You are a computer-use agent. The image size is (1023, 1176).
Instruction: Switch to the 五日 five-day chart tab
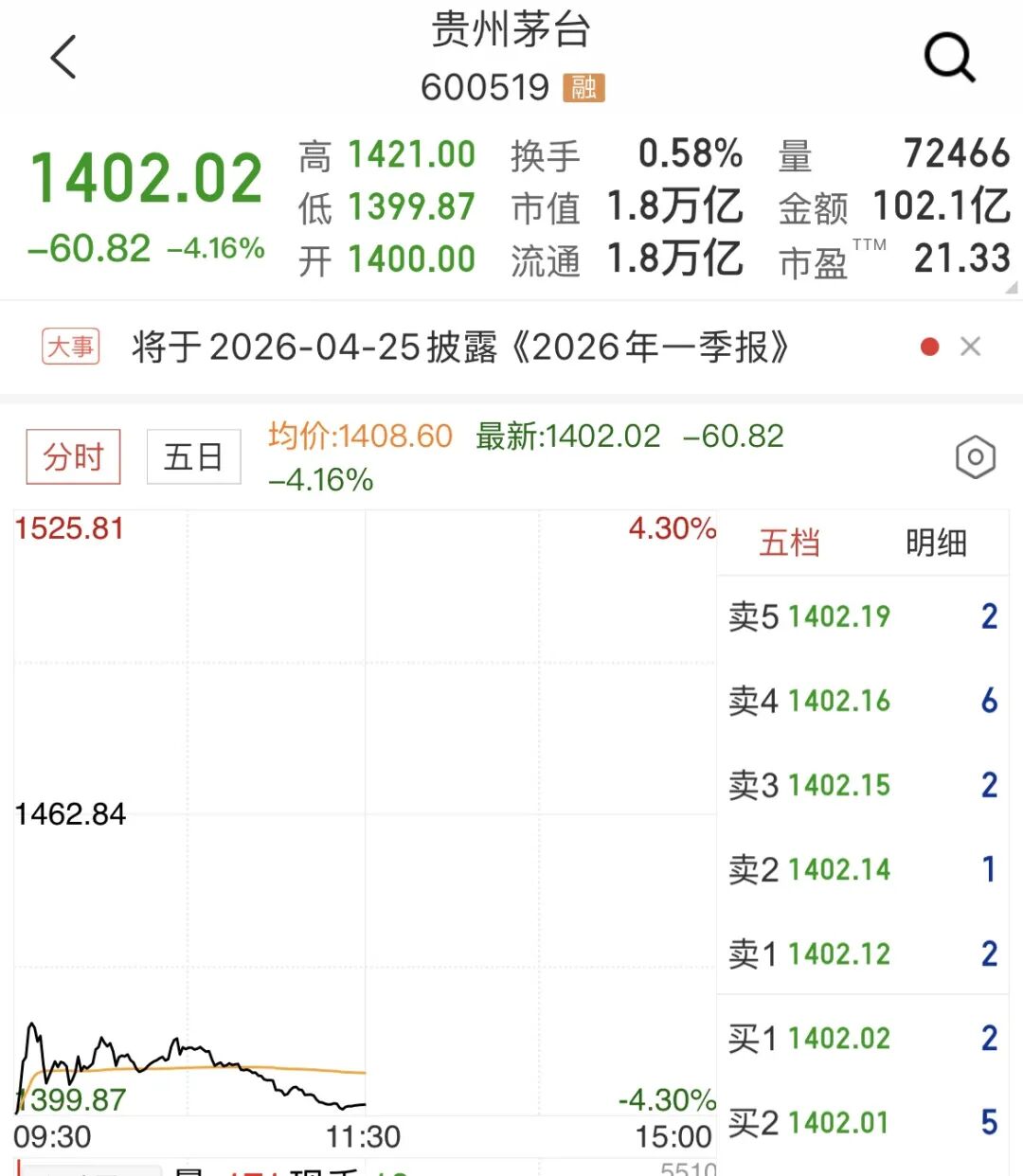(x=193, y=455)
